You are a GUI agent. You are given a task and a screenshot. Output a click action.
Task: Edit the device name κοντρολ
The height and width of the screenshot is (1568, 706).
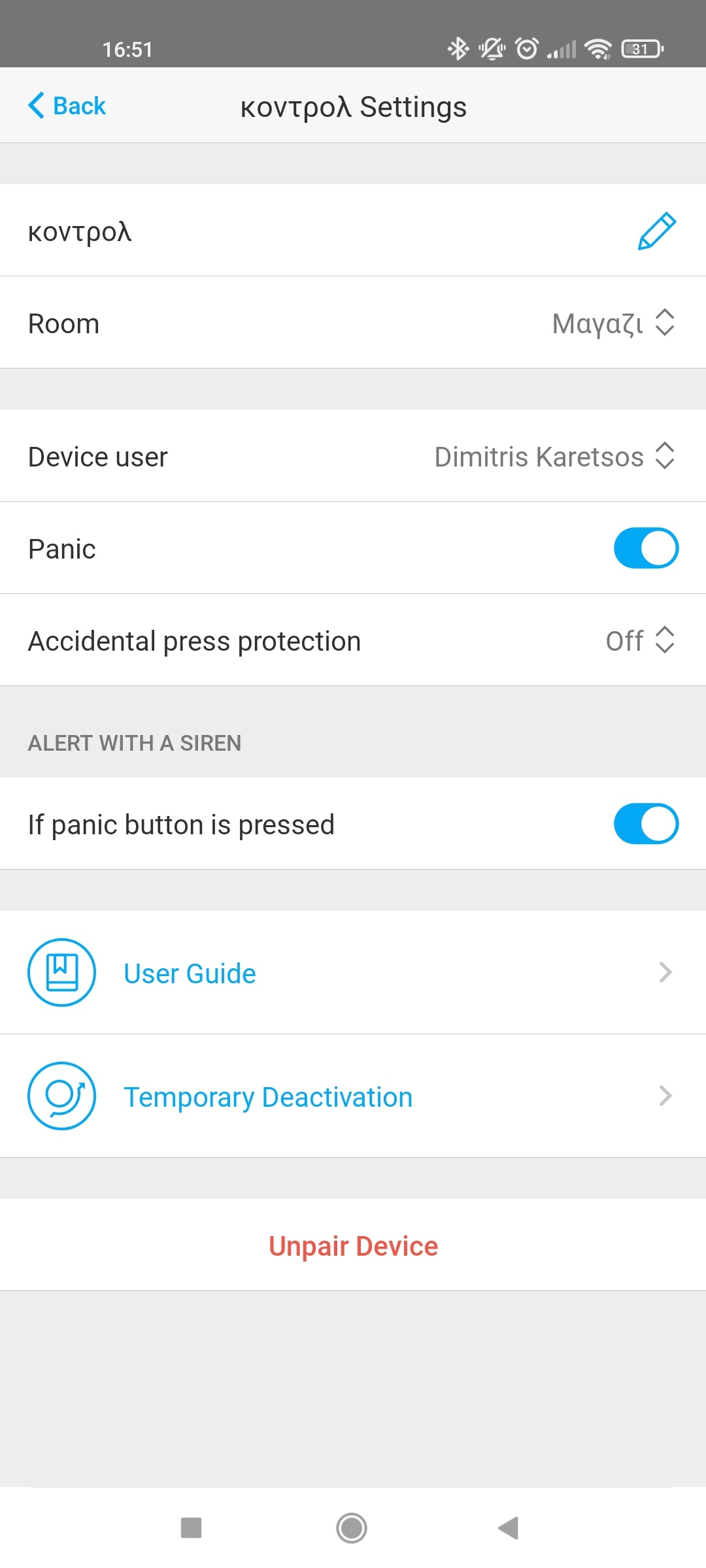click(656, 231)
